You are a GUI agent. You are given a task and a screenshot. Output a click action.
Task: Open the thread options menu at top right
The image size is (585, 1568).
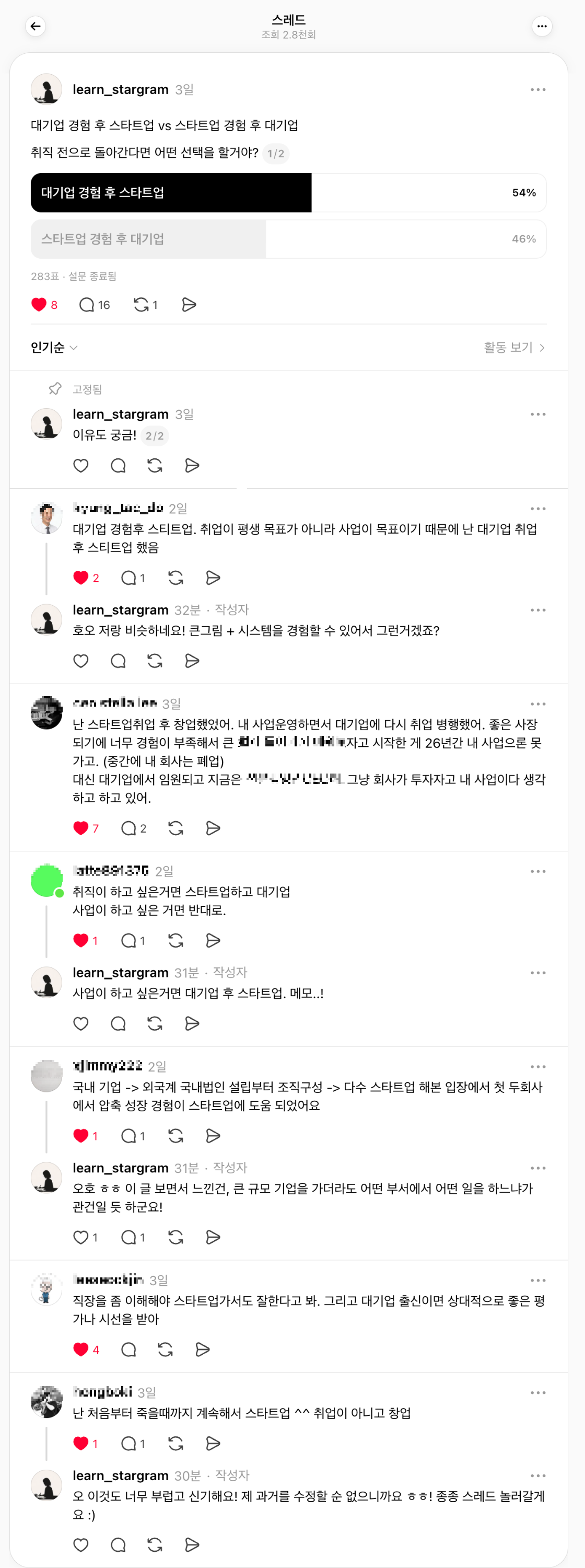coord(541,26)
